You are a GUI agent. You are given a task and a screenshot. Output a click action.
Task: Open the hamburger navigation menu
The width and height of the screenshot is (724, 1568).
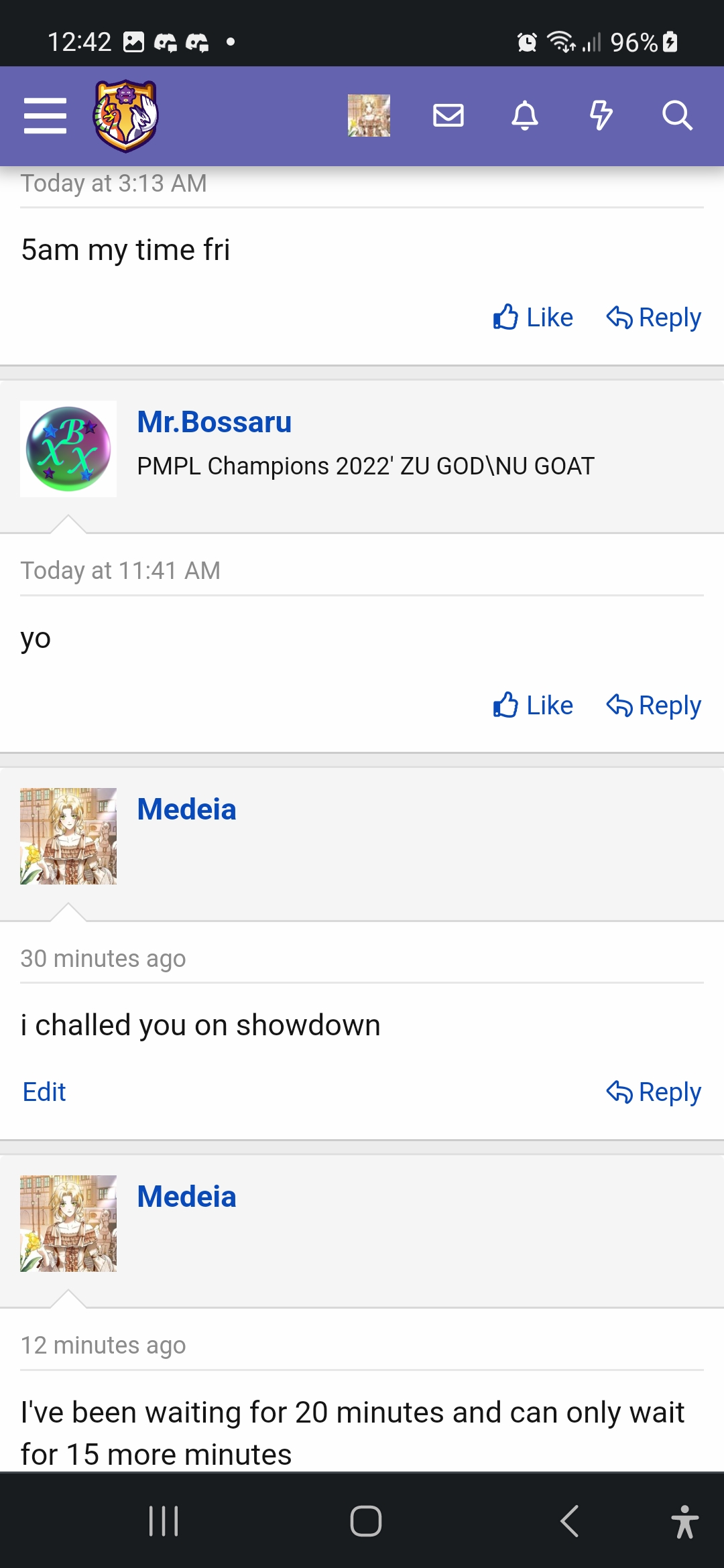coord(45,116)
